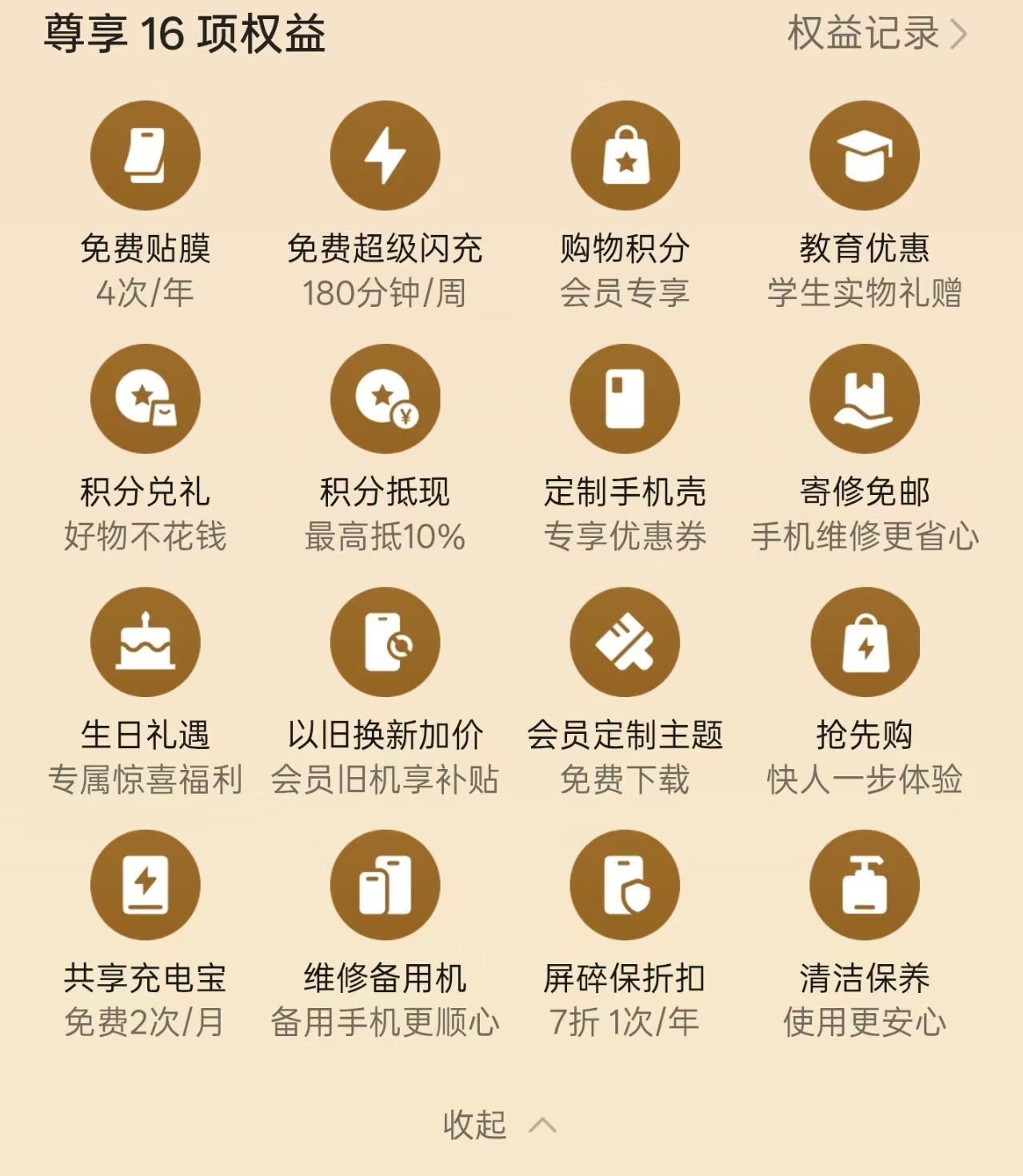点击清洁保养图标
This screenshot has width=1023, height=1176.
click(865, 885)
